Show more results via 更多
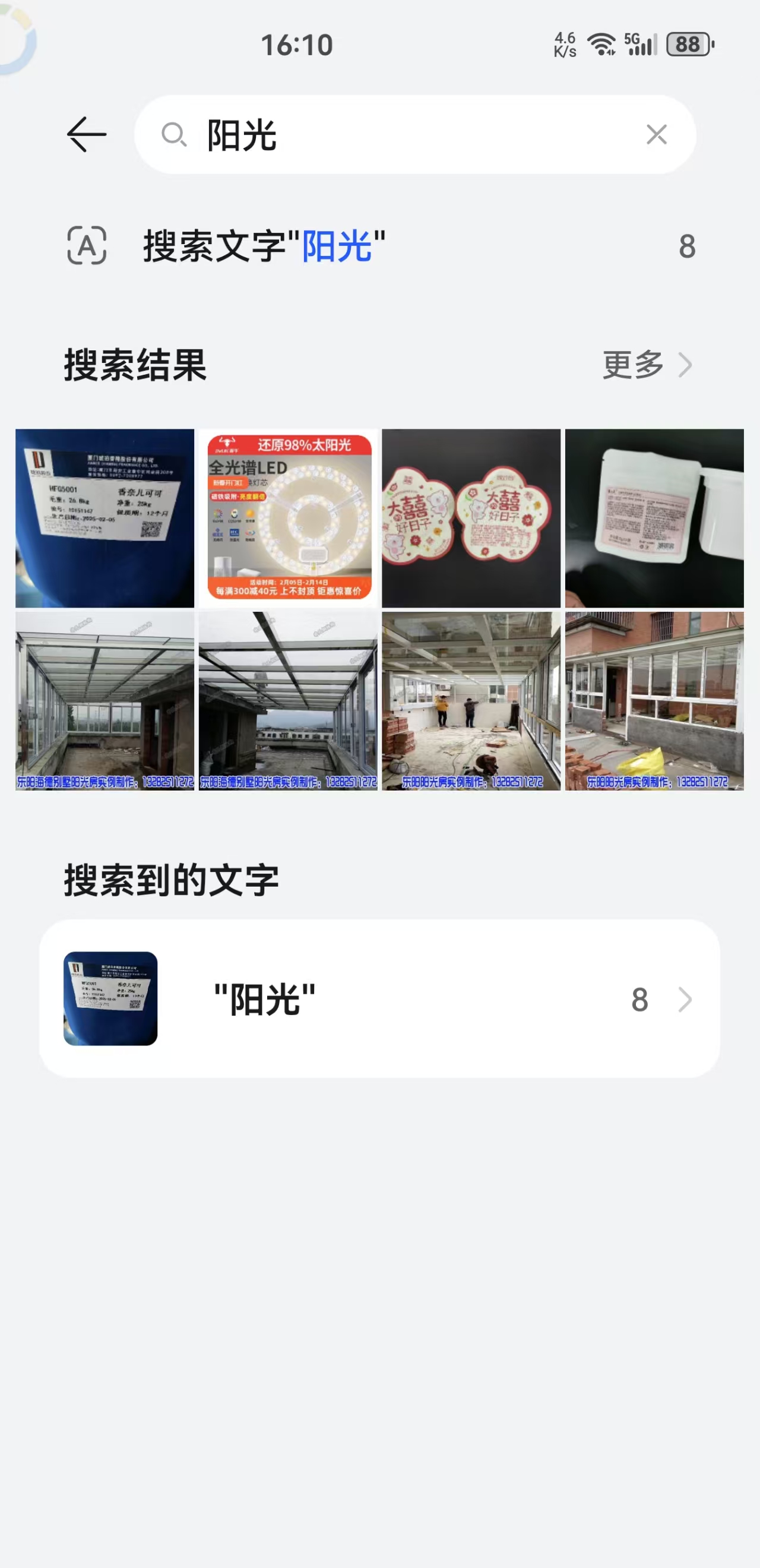Image resolution: width=760 pixels, height=1568 pixels. (646, 365)
